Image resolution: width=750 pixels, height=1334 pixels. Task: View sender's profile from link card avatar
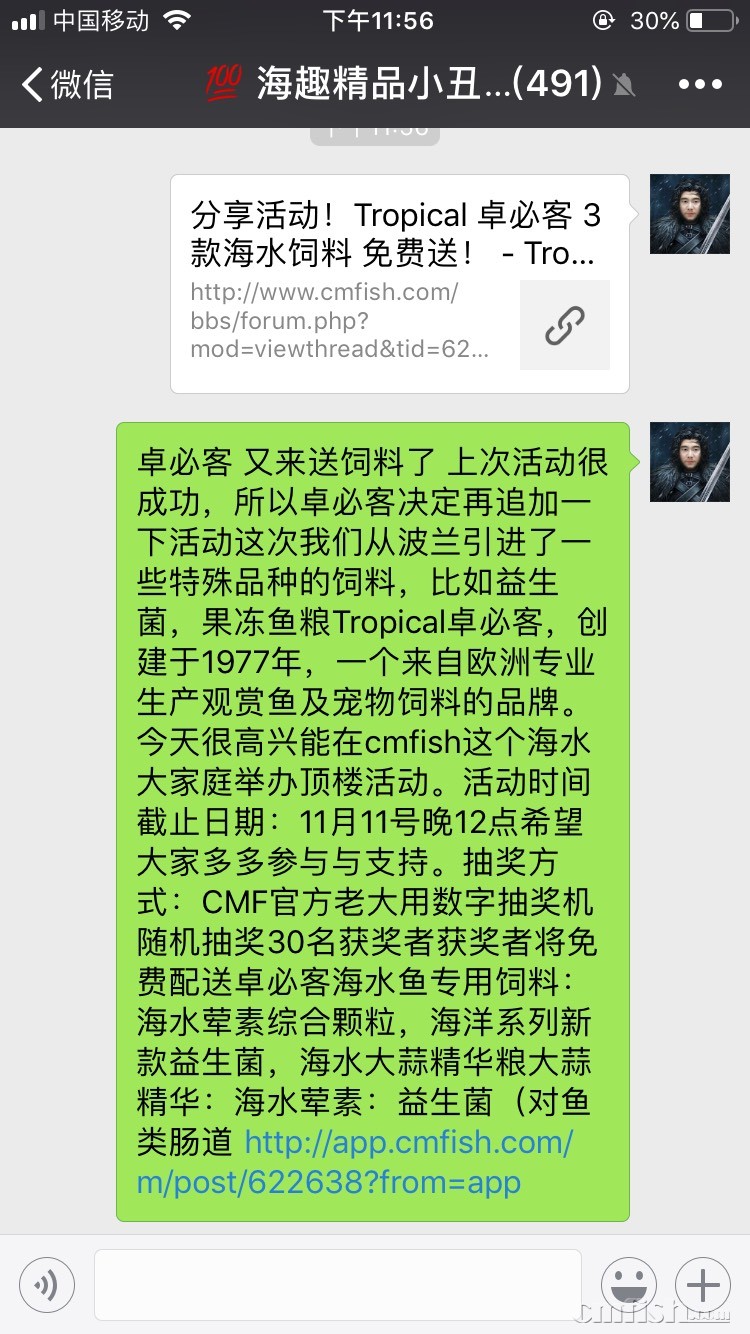[689, 214]
